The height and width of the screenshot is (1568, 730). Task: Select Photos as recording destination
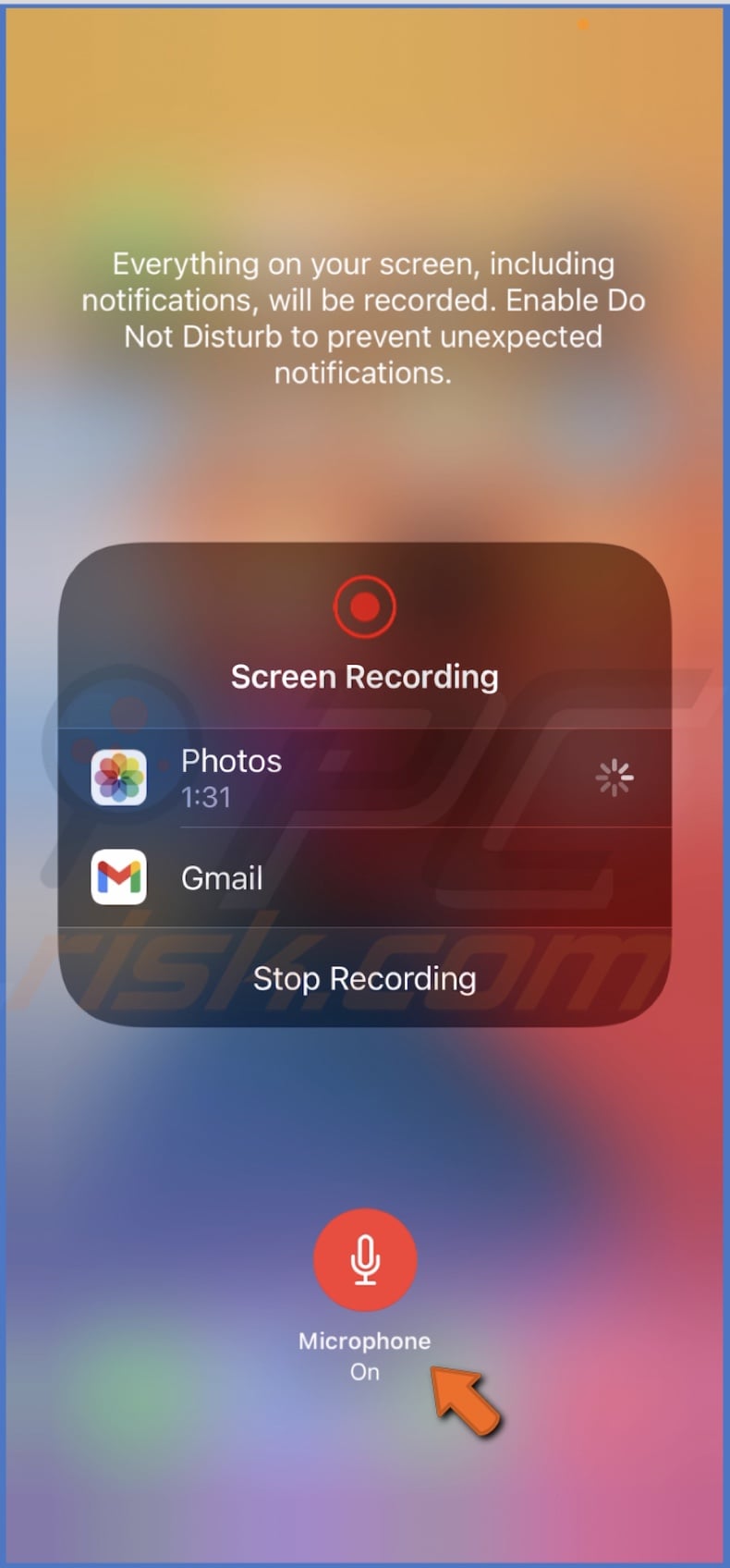pos(231,777)
